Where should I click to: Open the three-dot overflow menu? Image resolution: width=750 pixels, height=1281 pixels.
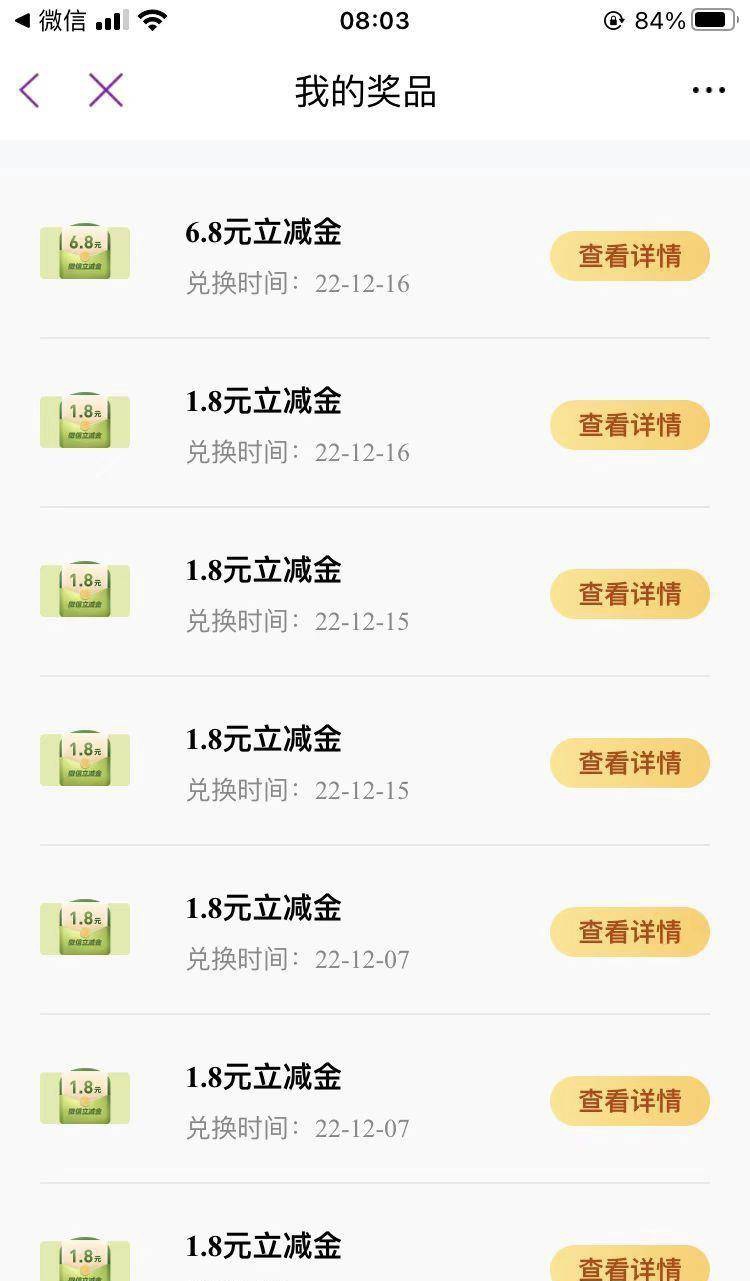(708, 91)
